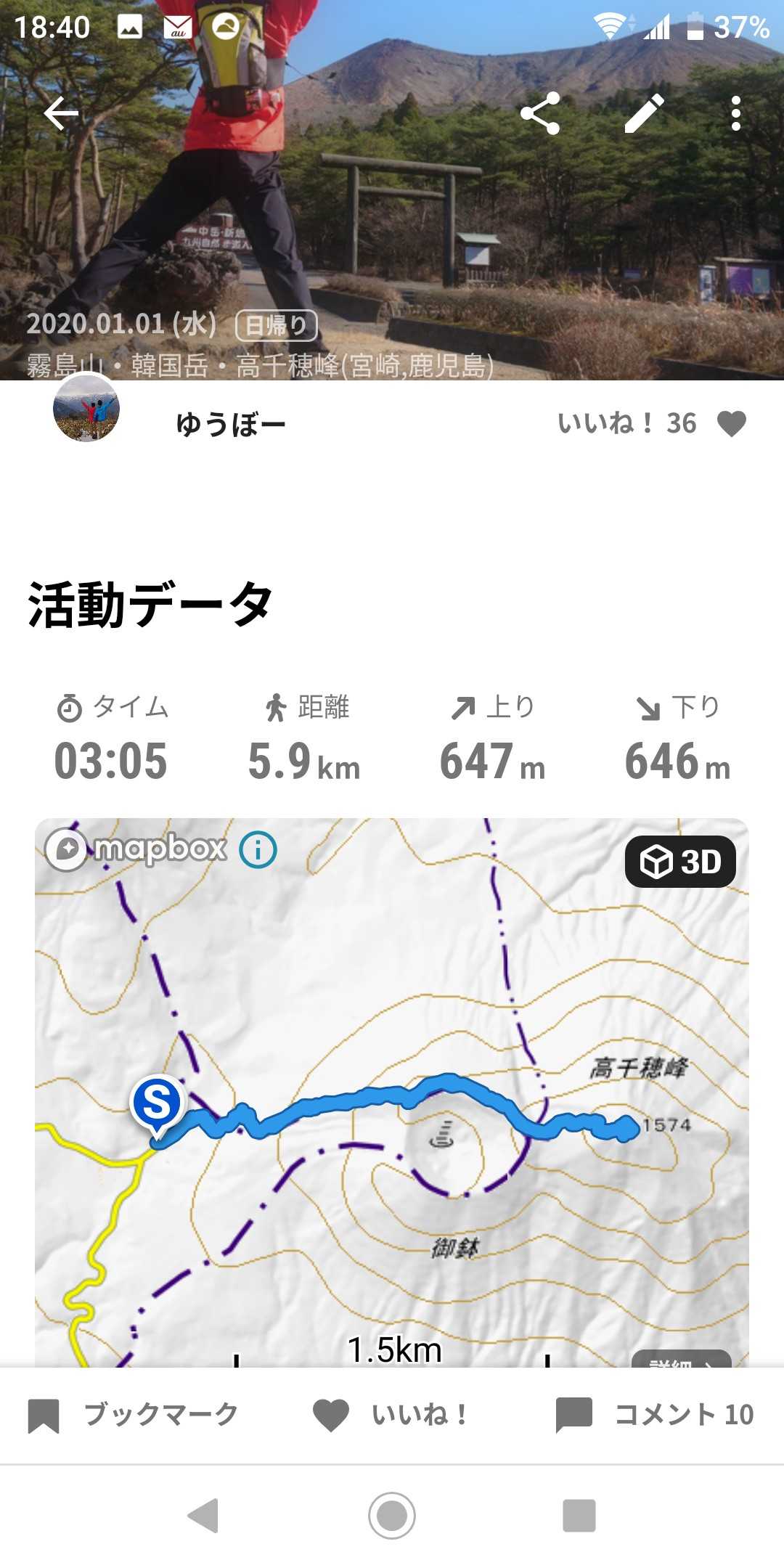Screen dimensions: 784x1568
Task: Switch the map to 3D view
Action: point(680,862)
